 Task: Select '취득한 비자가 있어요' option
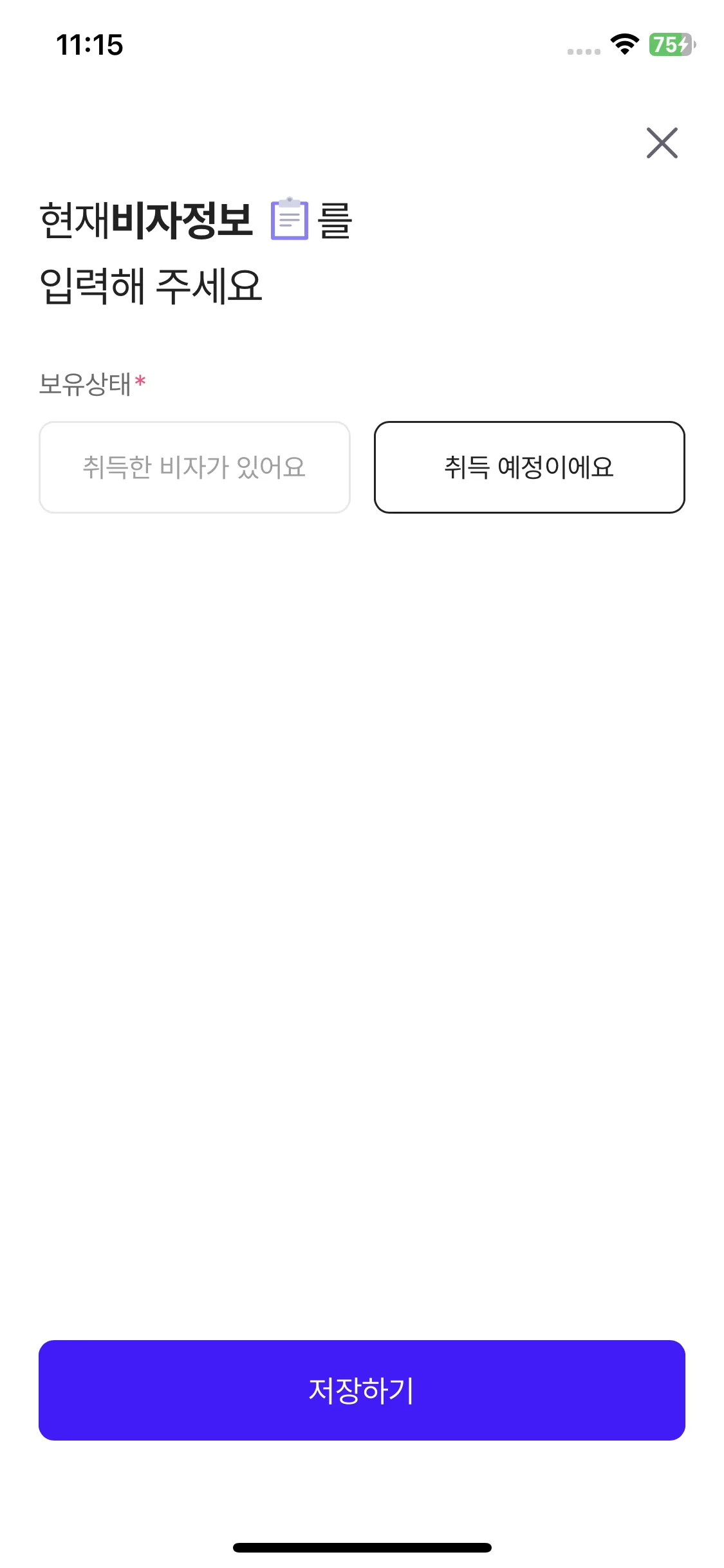point(194,467)
